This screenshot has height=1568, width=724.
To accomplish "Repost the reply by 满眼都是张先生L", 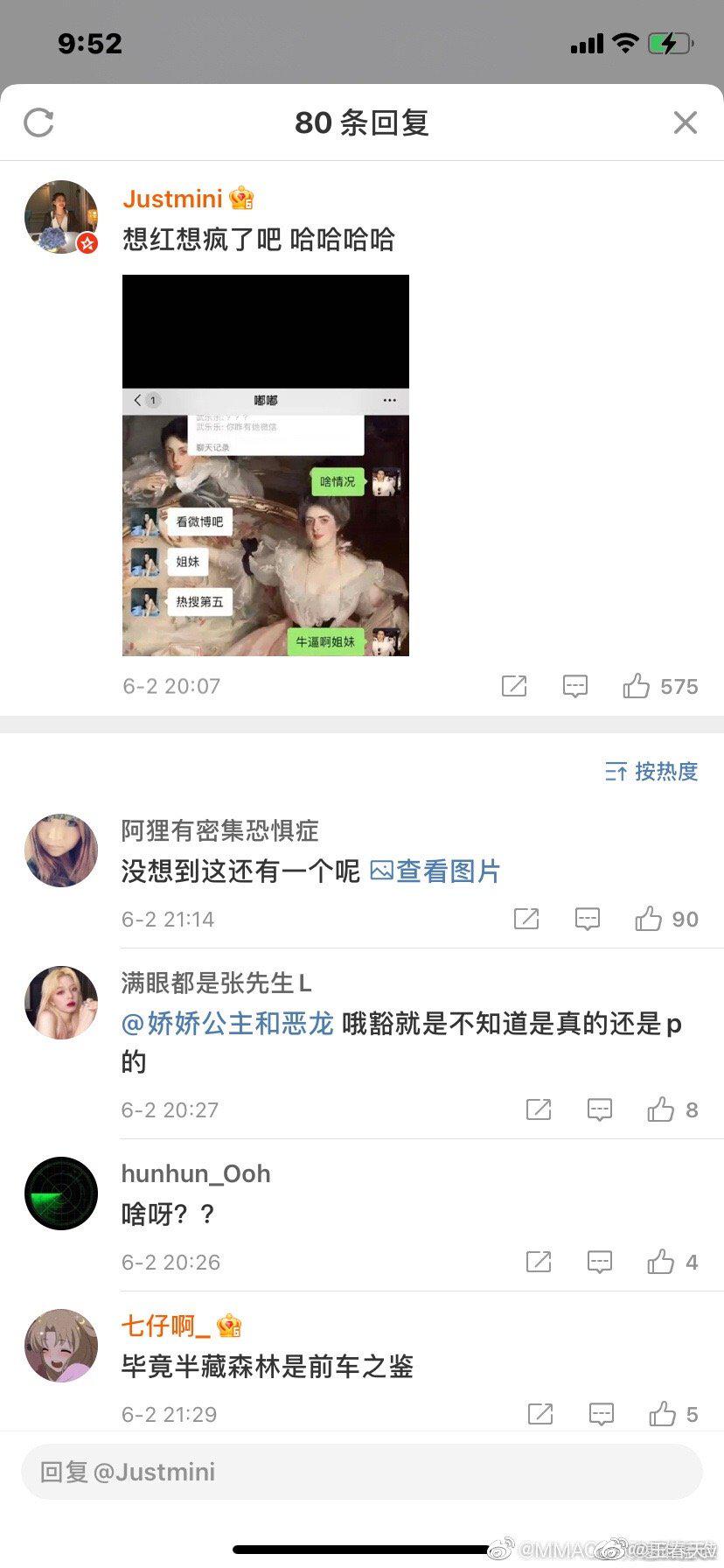I will coord(539,1109).
